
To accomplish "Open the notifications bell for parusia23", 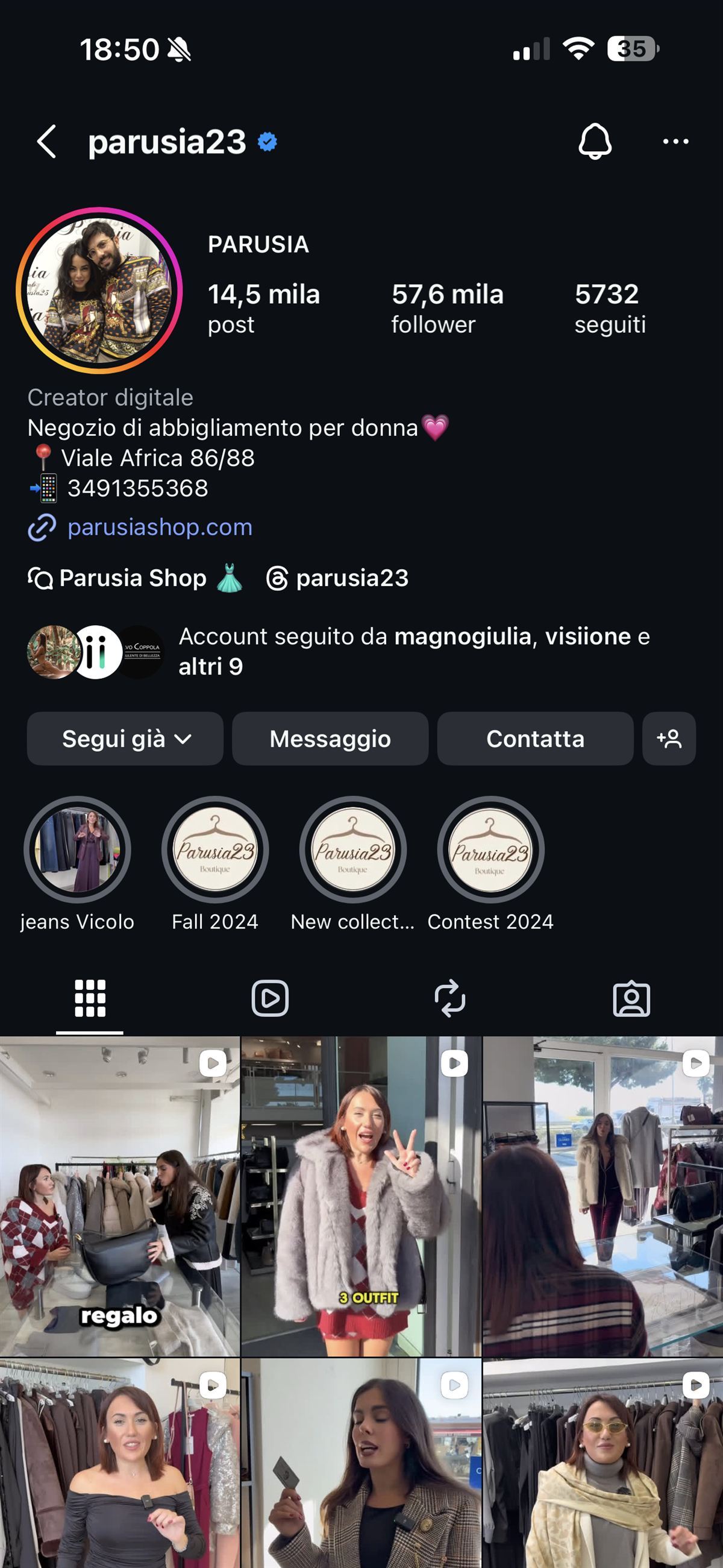I will click(595, 142).
